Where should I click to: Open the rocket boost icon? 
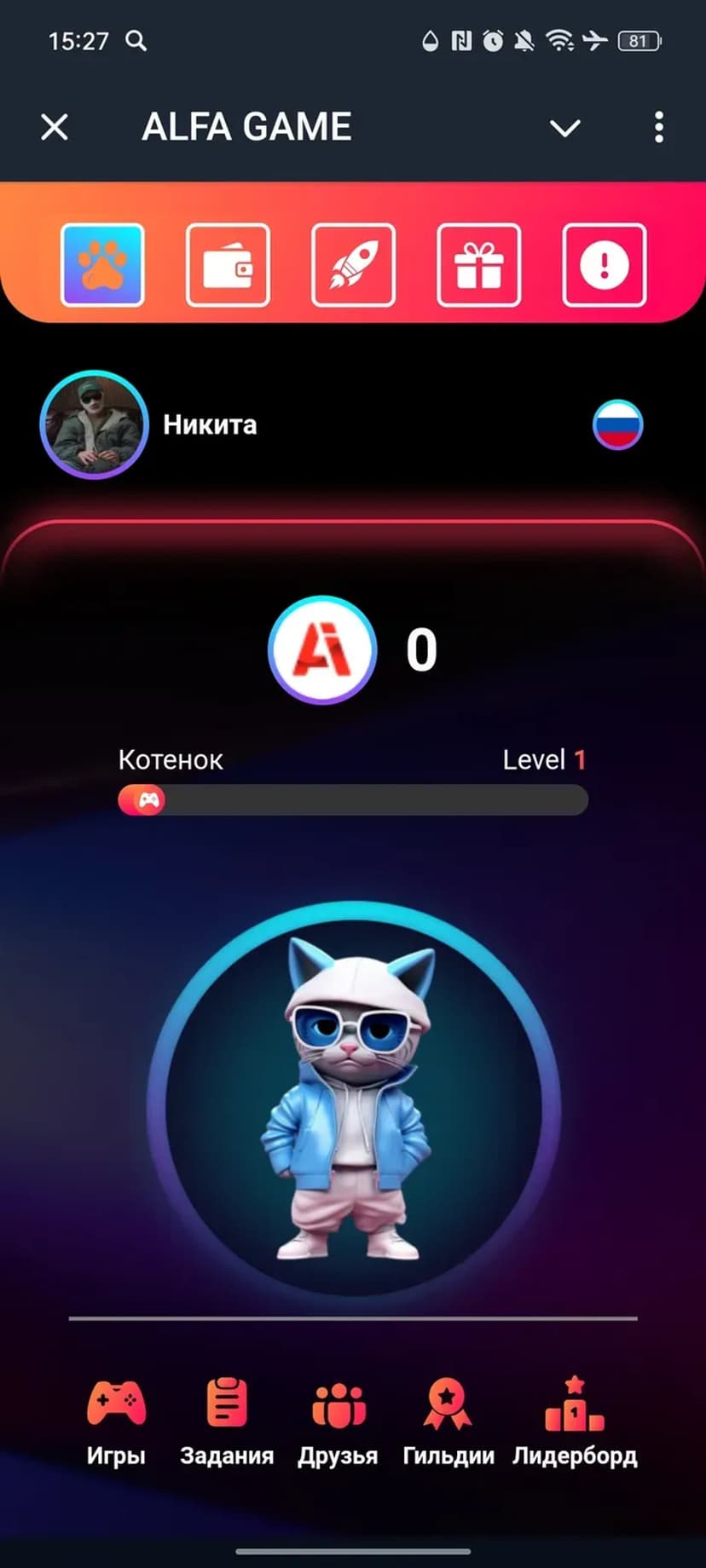click(353, 264)
